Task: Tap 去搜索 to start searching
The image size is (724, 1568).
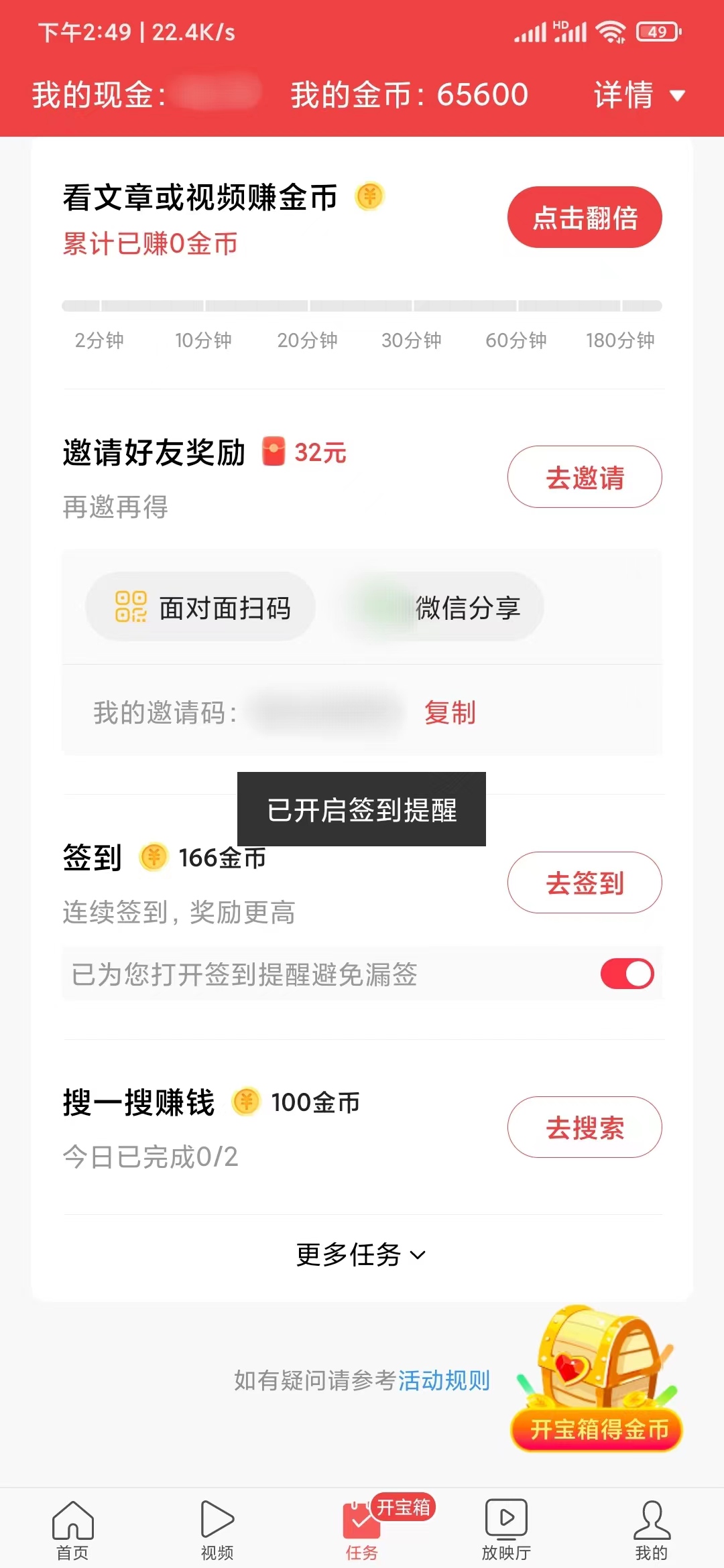Action: (584, 1127)
